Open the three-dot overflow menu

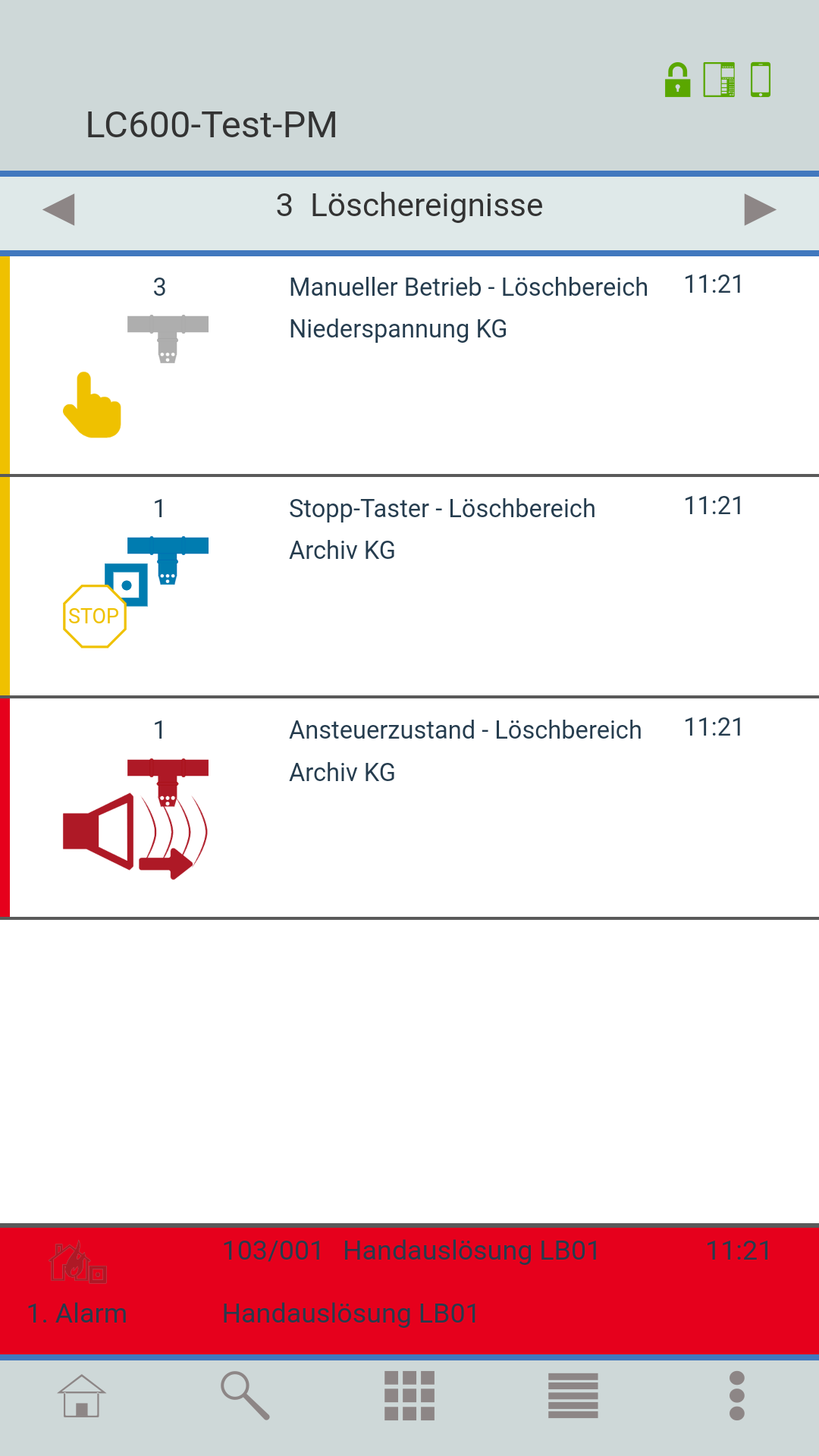[737, 1395]
